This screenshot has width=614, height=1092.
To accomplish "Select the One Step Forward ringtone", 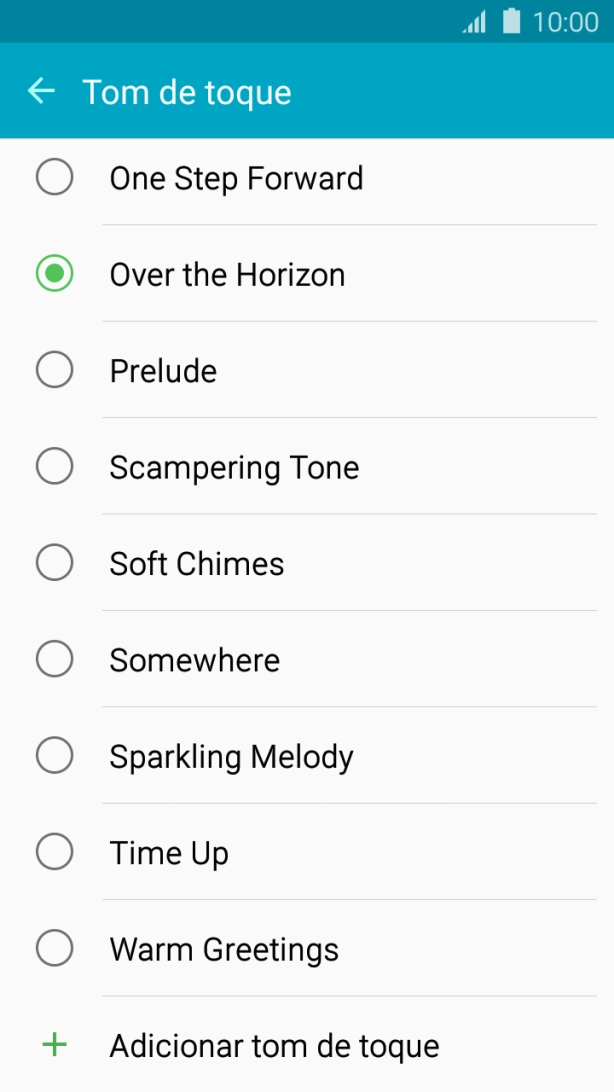I will tap(307, 178).
